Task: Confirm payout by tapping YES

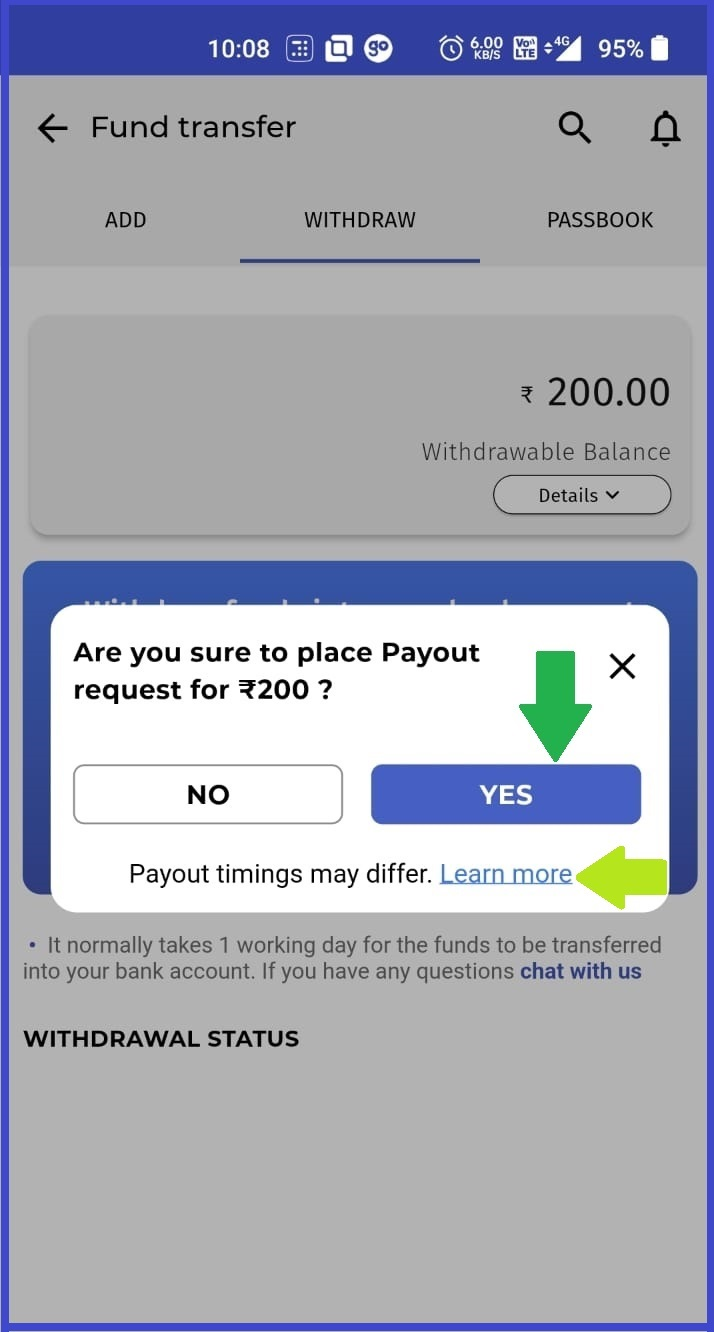Action: click(505, 794)
